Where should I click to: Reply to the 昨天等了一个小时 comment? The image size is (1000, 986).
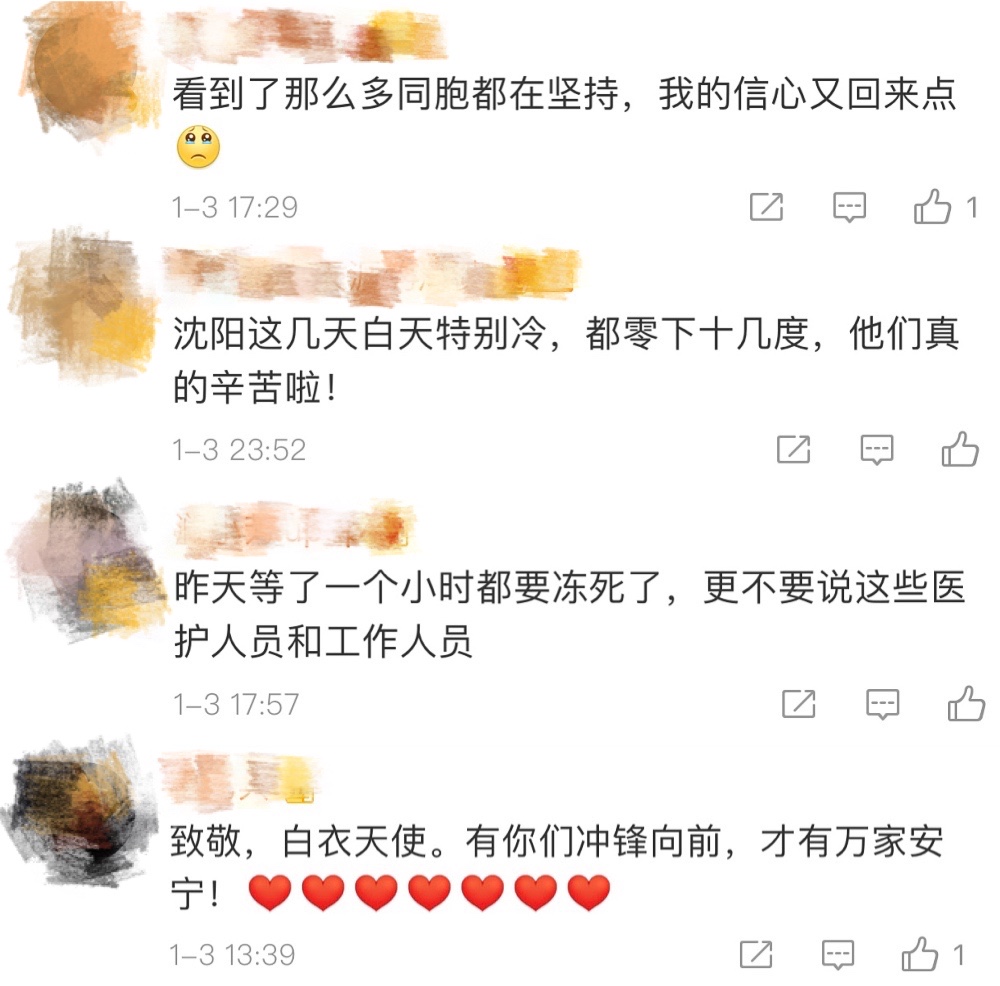click(x=882, y=704)
